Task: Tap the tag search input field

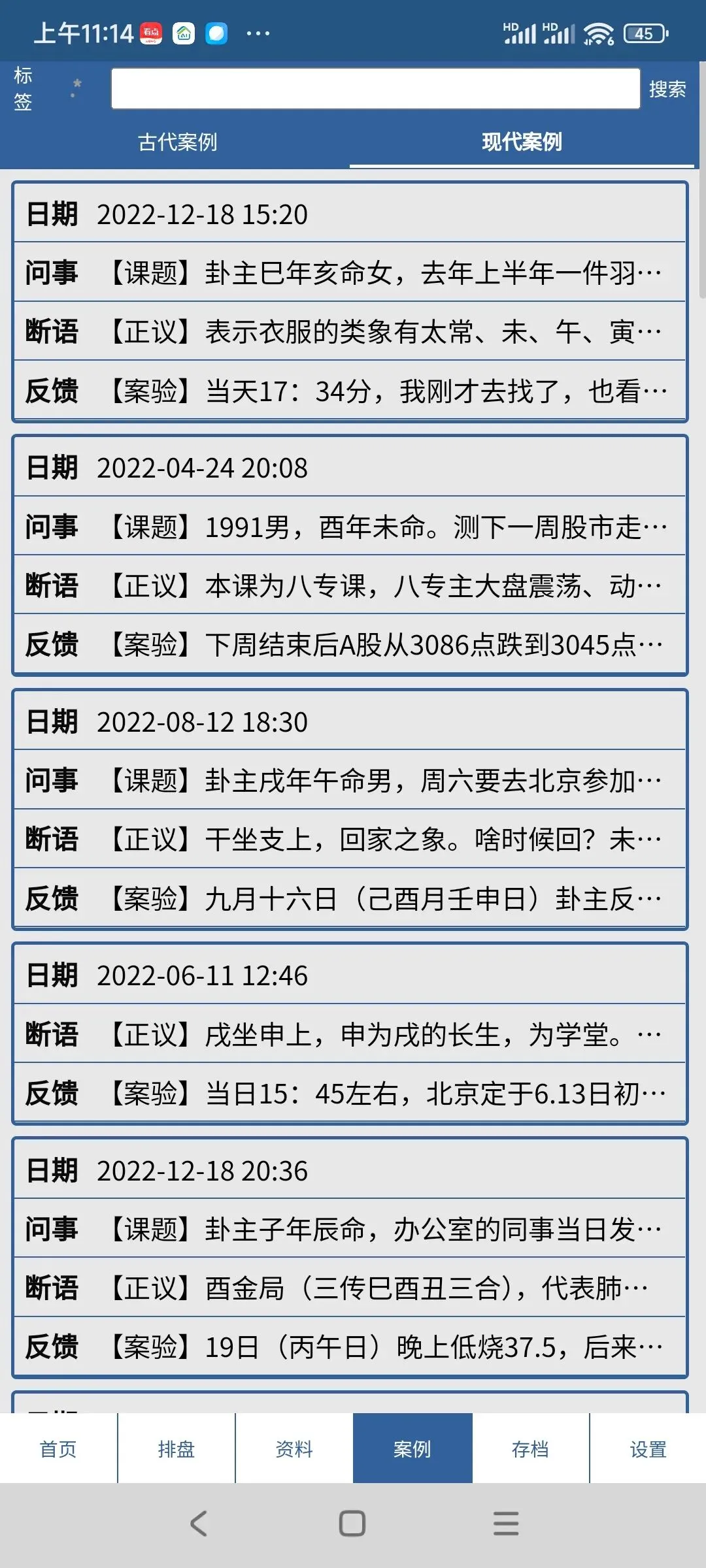Action: (375, 88)
